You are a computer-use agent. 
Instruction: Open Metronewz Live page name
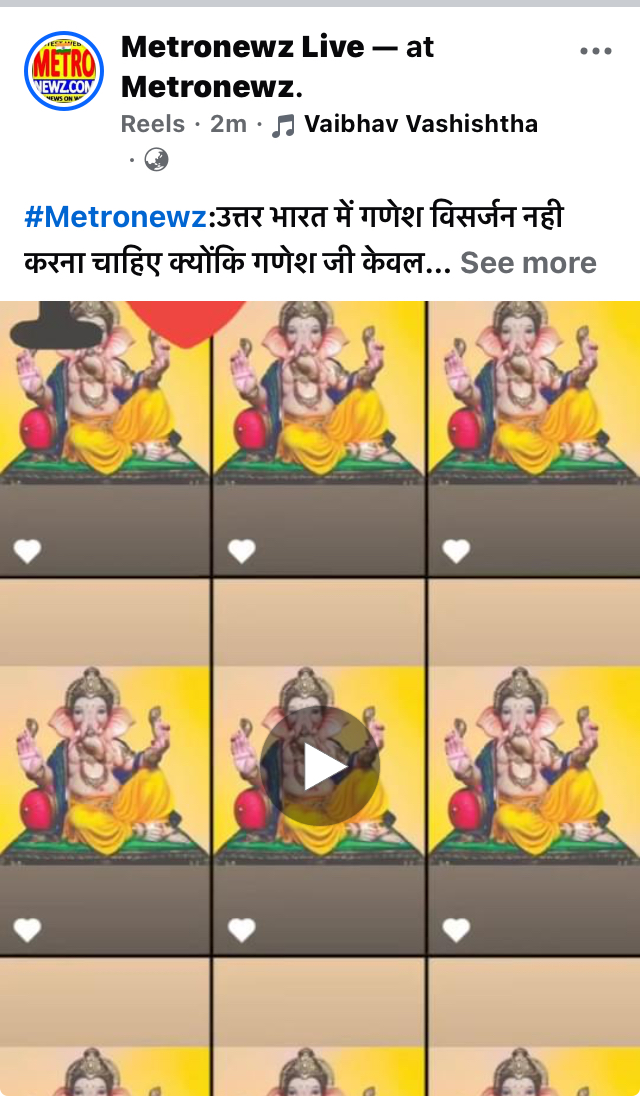[x=242, y=47]
